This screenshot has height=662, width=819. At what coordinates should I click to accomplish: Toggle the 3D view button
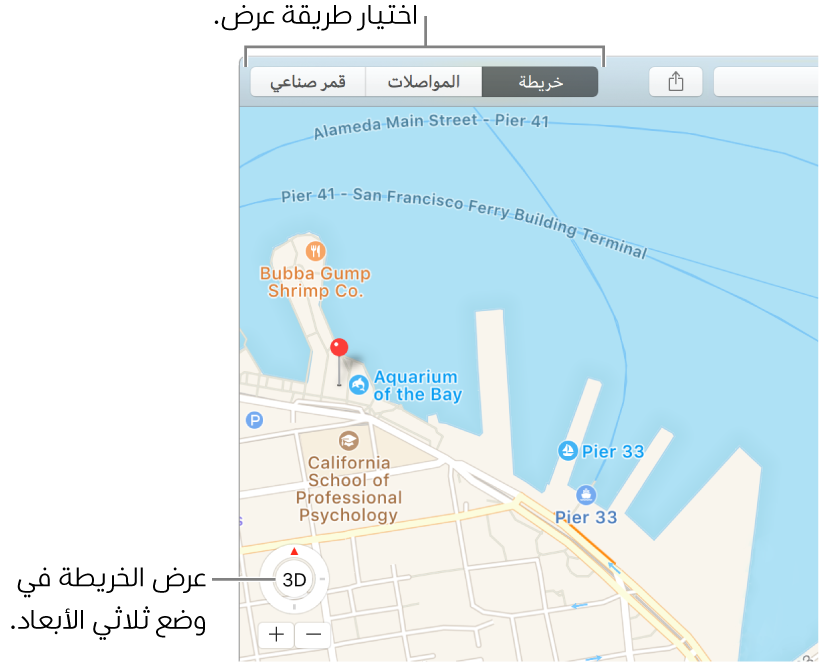[294, 579]
